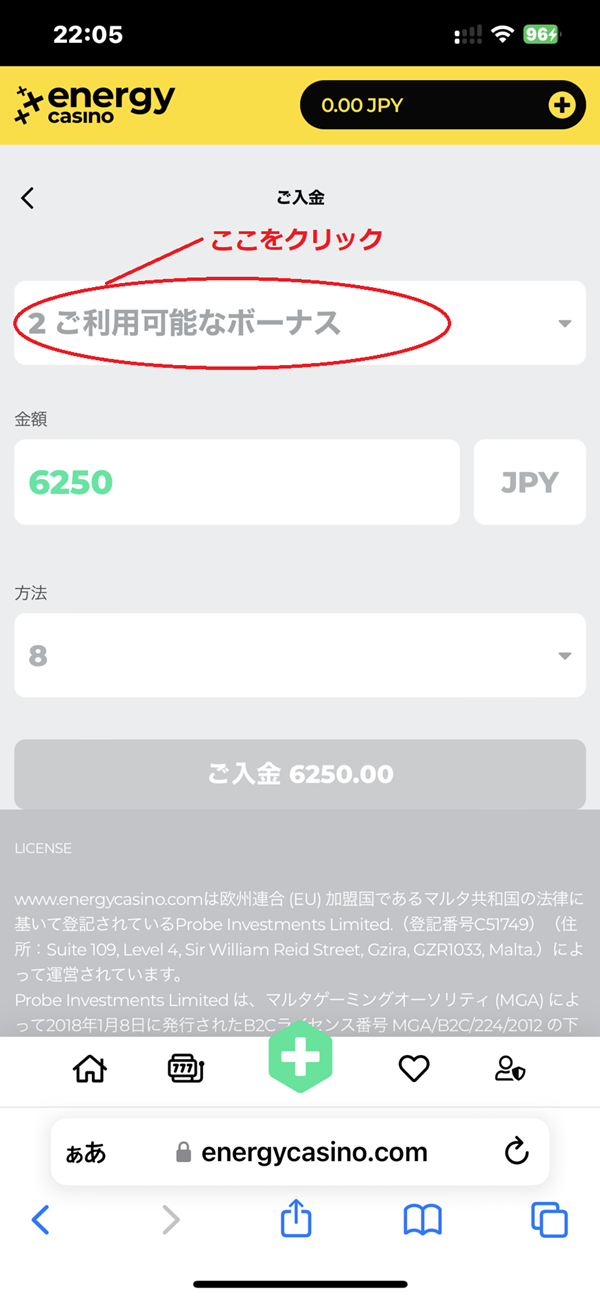Tap the ご入金 6250.00 deposit button
Image resolution: width=600 pixels, height=1299 pixels.
(x=300, y=774)
